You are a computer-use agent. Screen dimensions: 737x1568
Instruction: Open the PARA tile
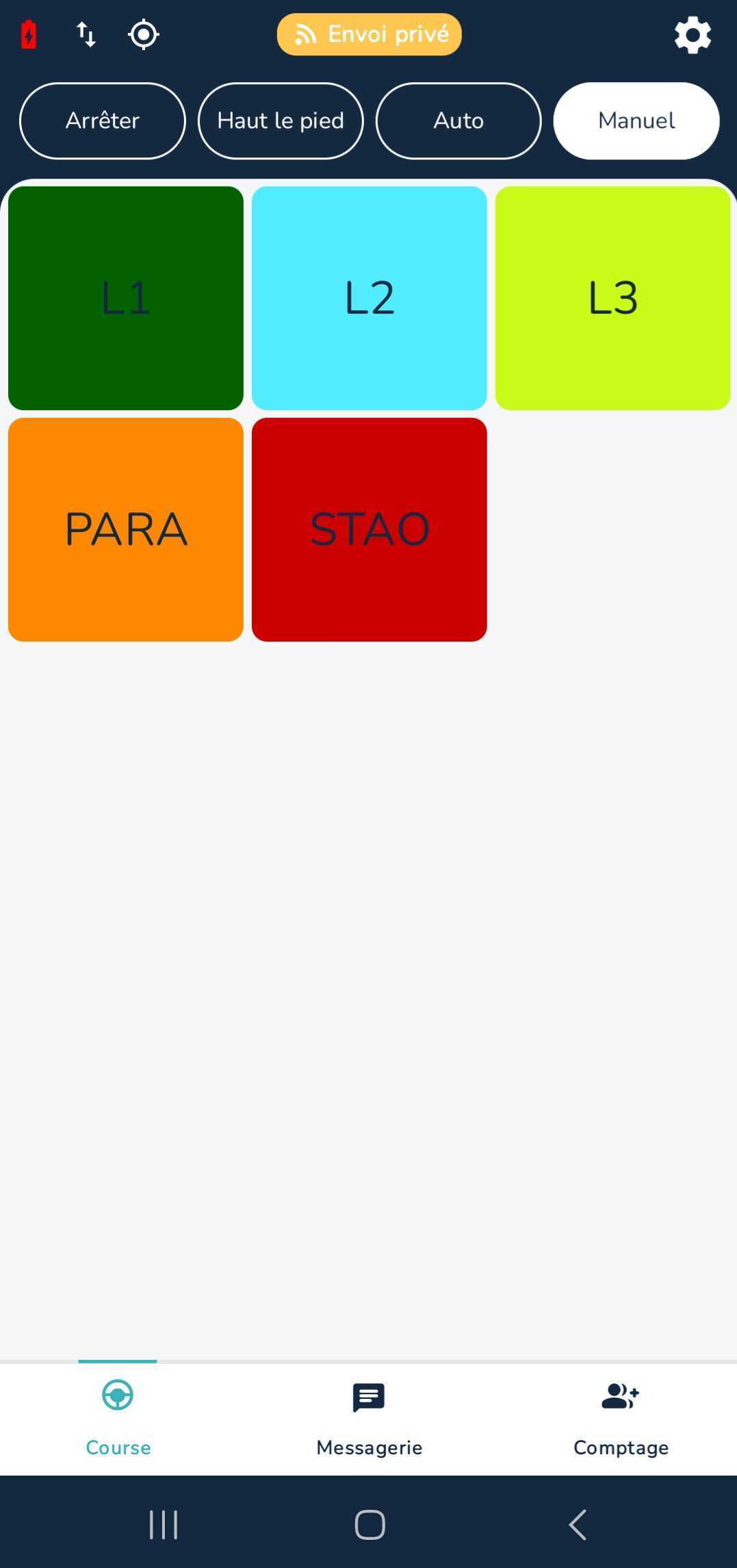(x=126, y=529)
